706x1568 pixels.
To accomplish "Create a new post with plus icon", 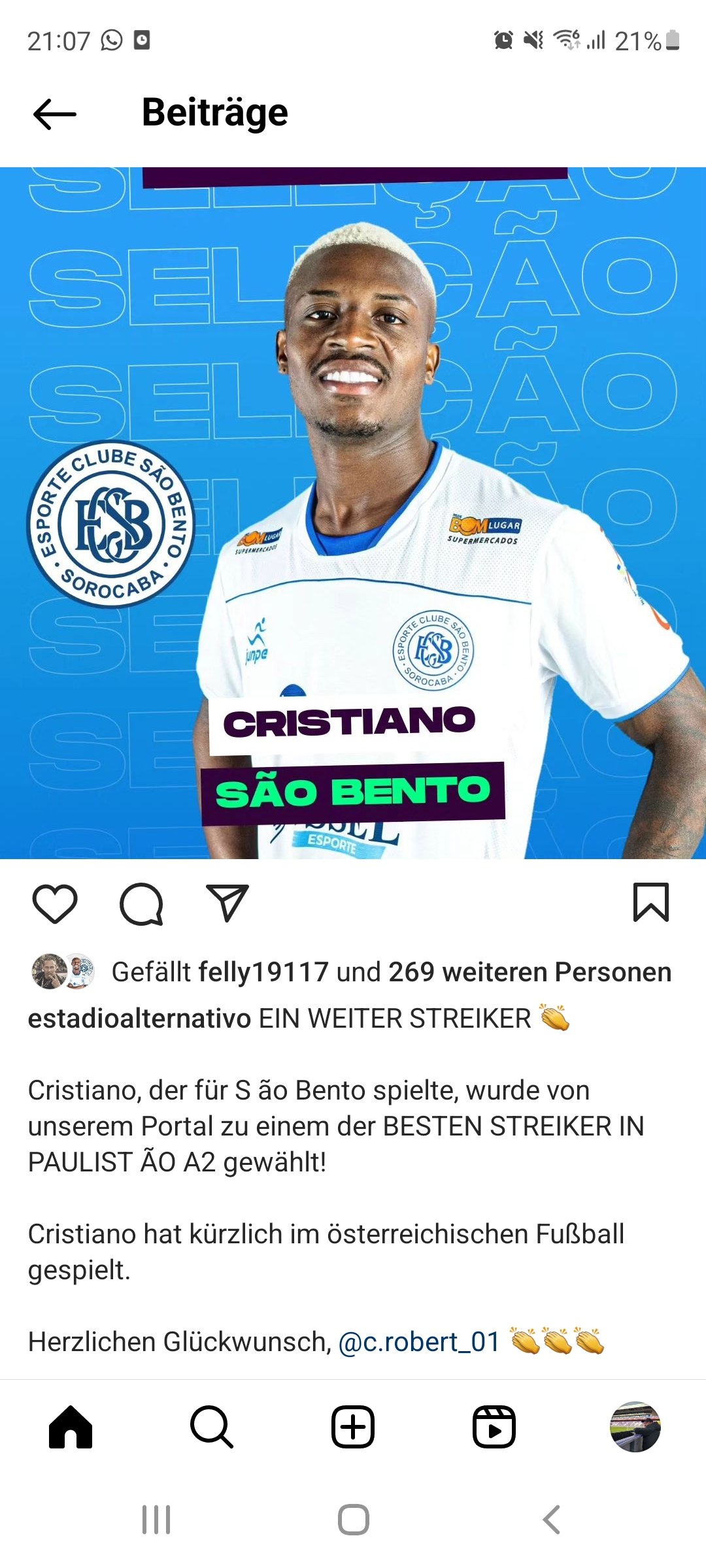I will click(x=353, y=1427).
